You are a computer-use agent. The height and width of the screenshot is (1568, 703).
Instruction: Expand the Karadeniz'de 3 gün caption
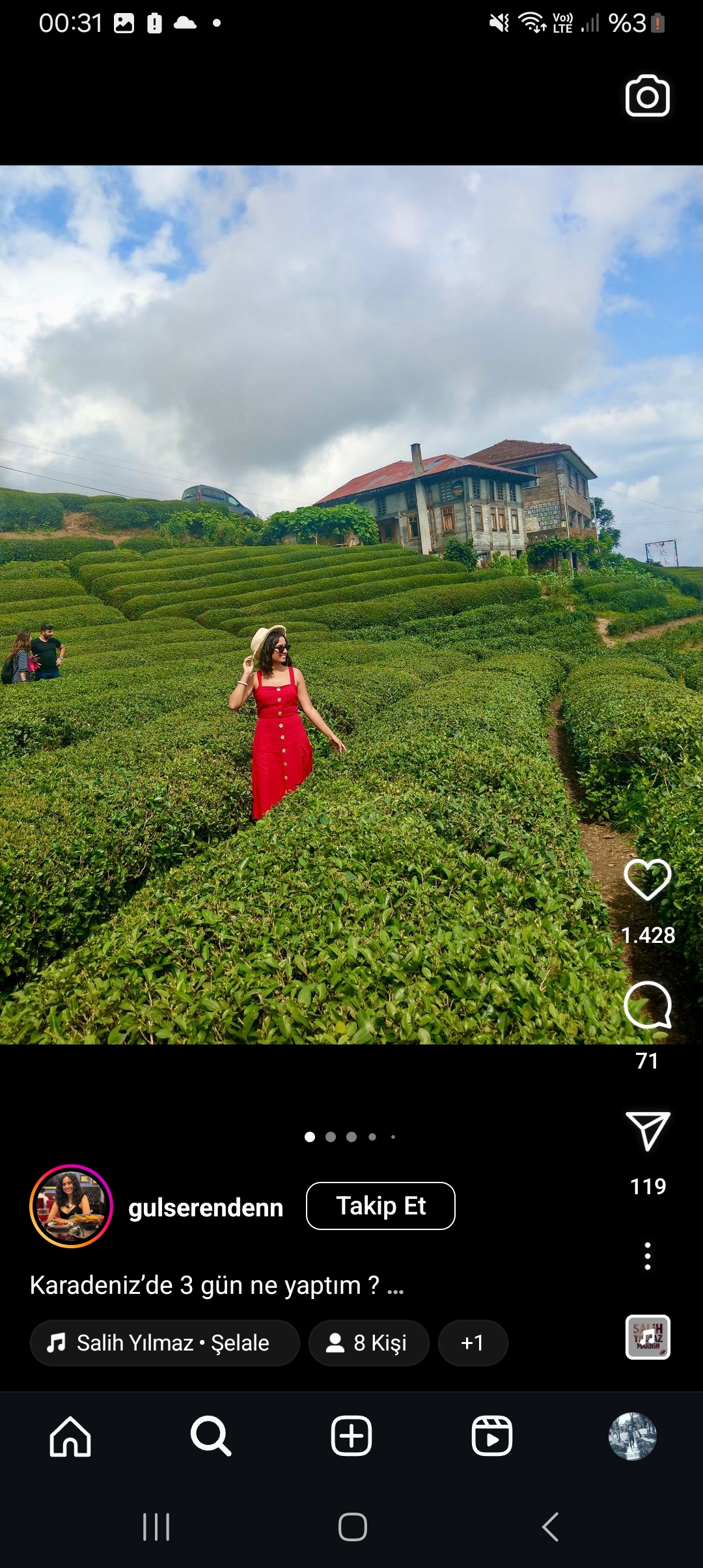pyautogui.click(x=217, y=1285)
